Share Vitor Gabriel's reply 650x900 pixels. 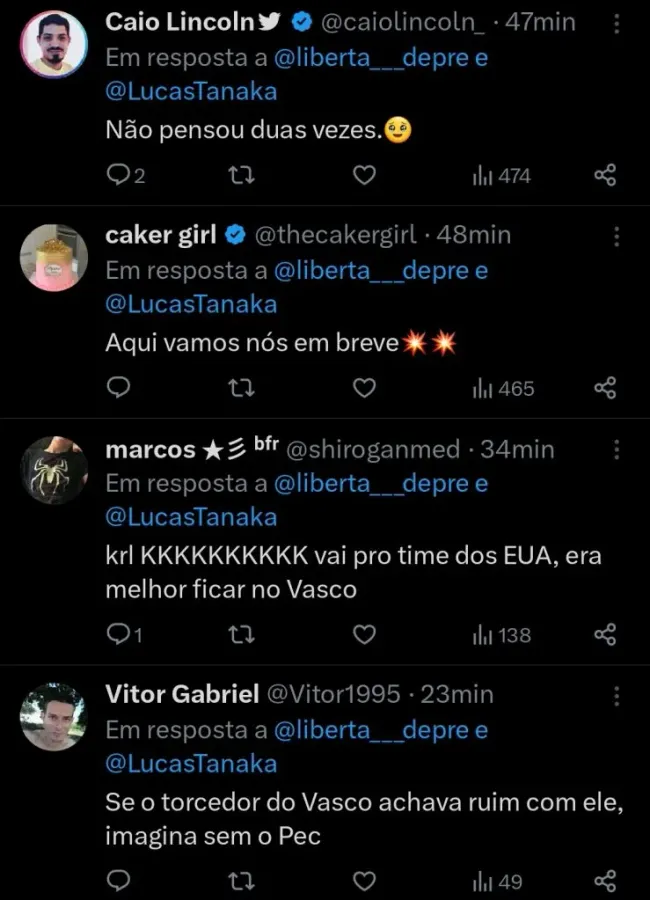coord(605,881)
